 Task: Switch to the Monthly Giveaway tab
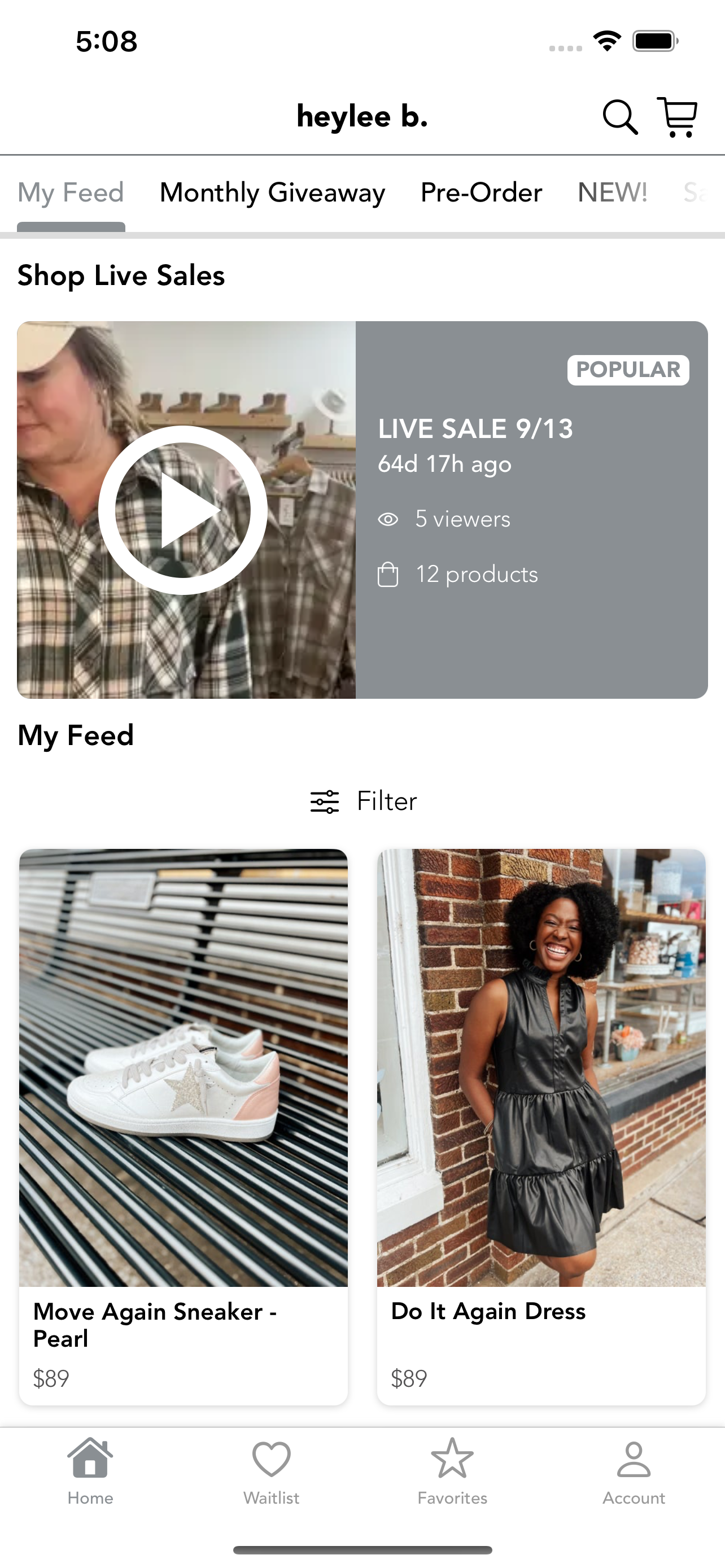tap(272, 193)
